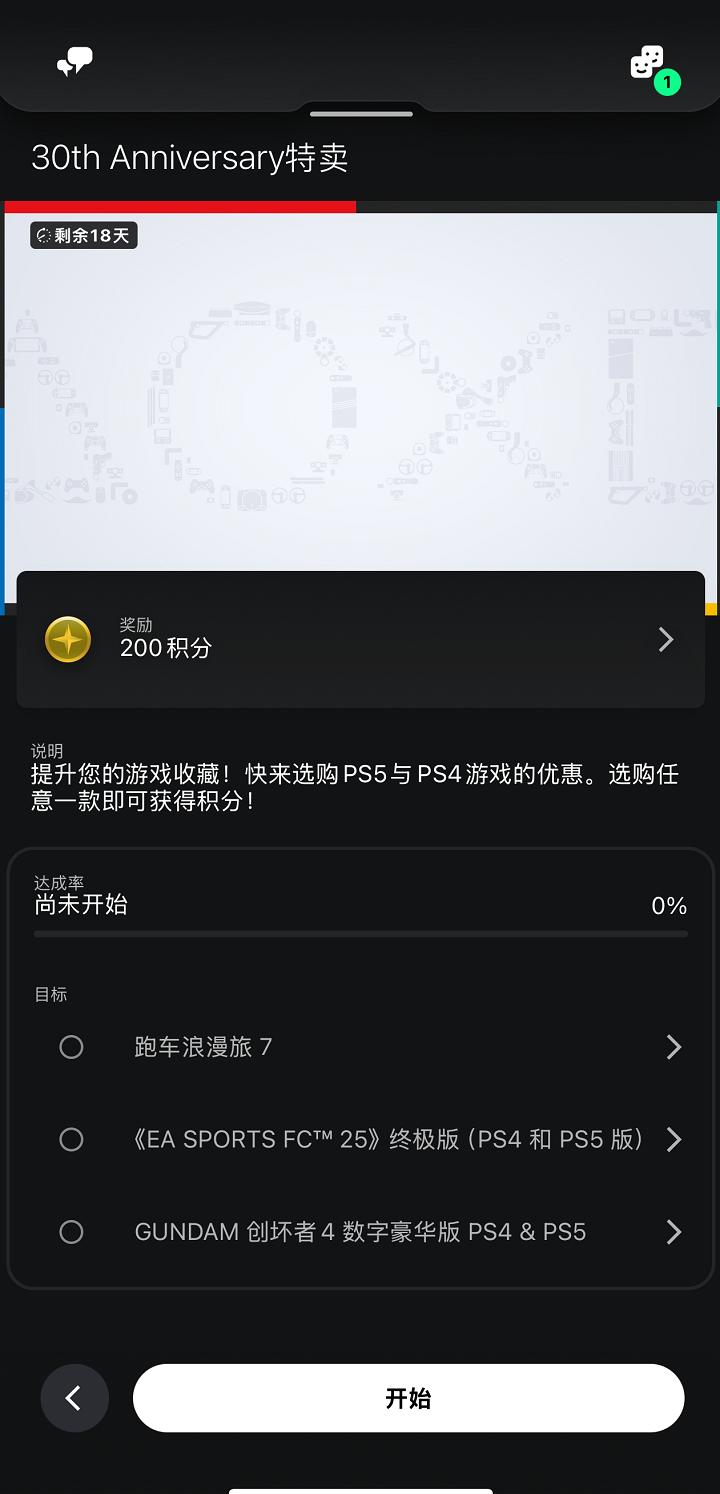Tap the 开始 button

tap(408, 1398)
